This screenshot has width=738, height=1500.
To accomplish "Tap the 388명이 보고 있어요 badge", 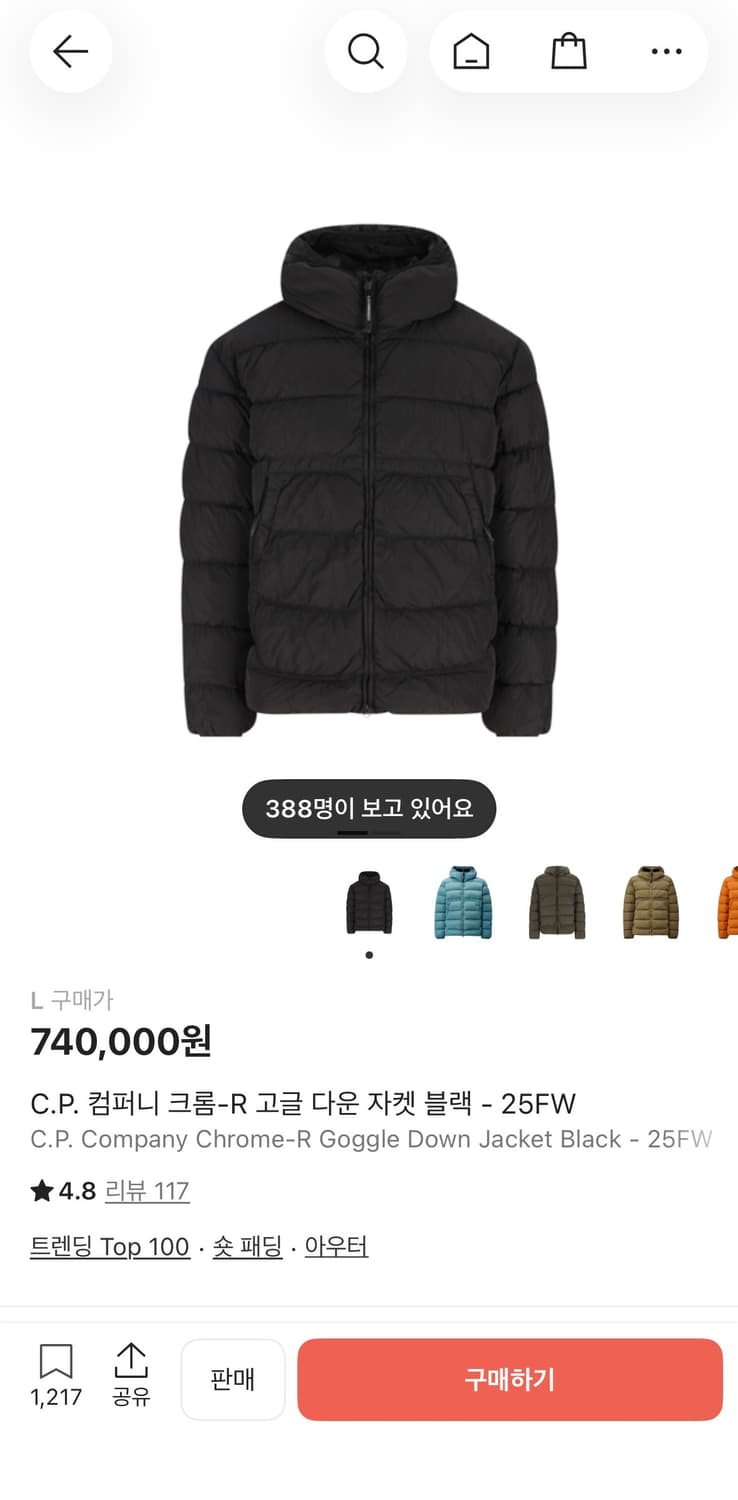I will (x=368, y=807).
